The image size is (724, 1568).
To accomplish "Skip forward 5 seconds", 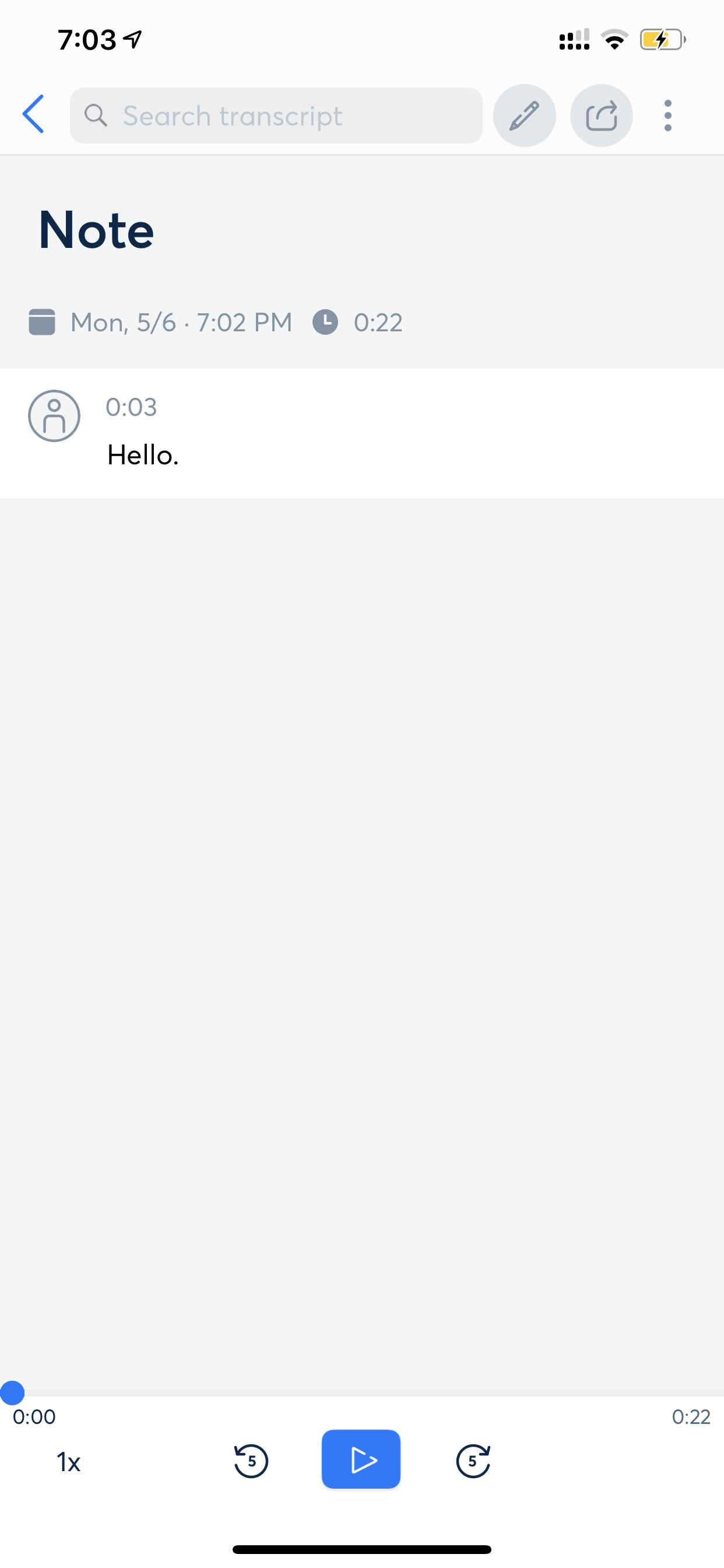I will click(473, 1461).
